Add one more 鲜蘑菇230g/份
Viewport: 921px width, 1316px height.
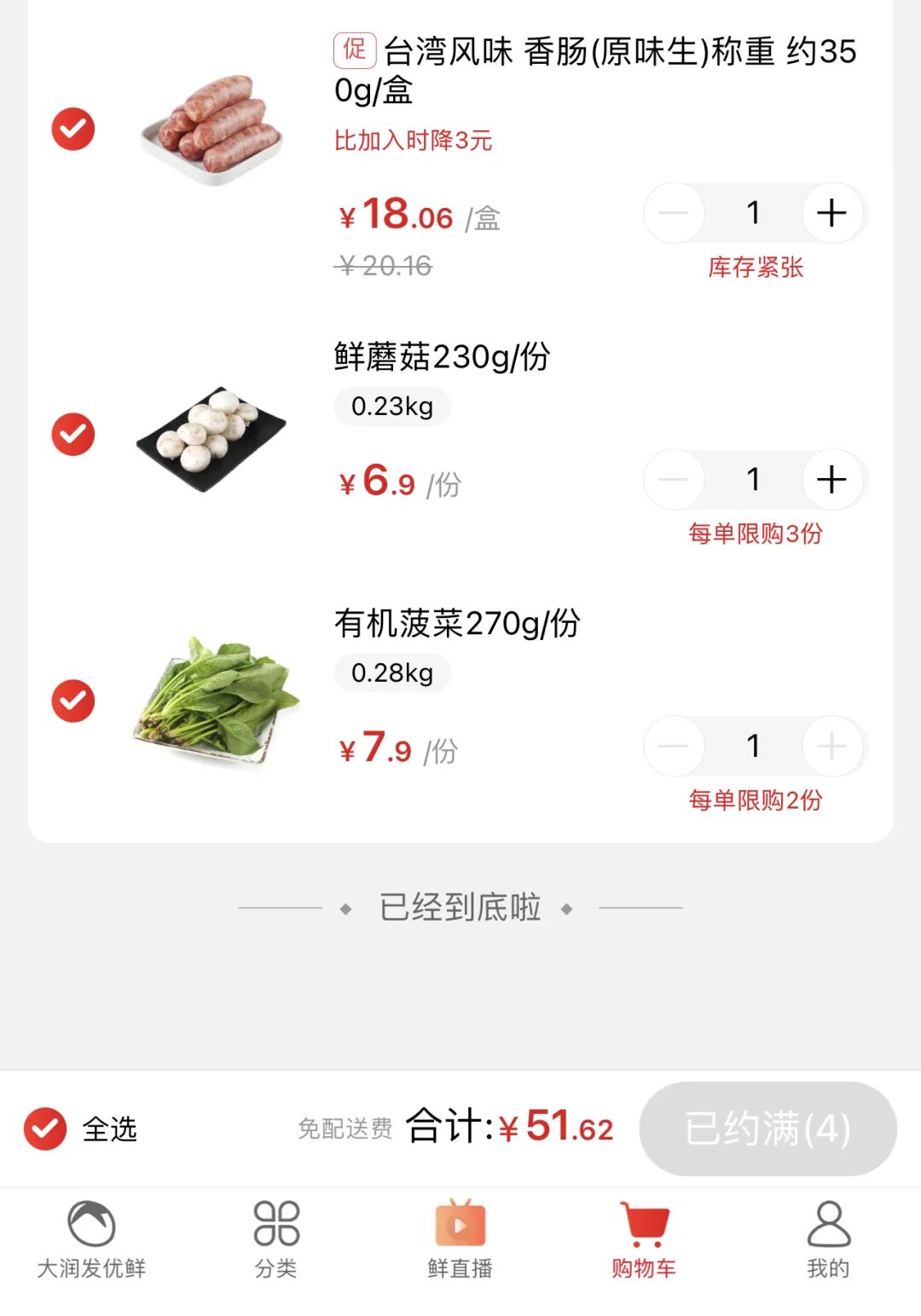(831, 480)
